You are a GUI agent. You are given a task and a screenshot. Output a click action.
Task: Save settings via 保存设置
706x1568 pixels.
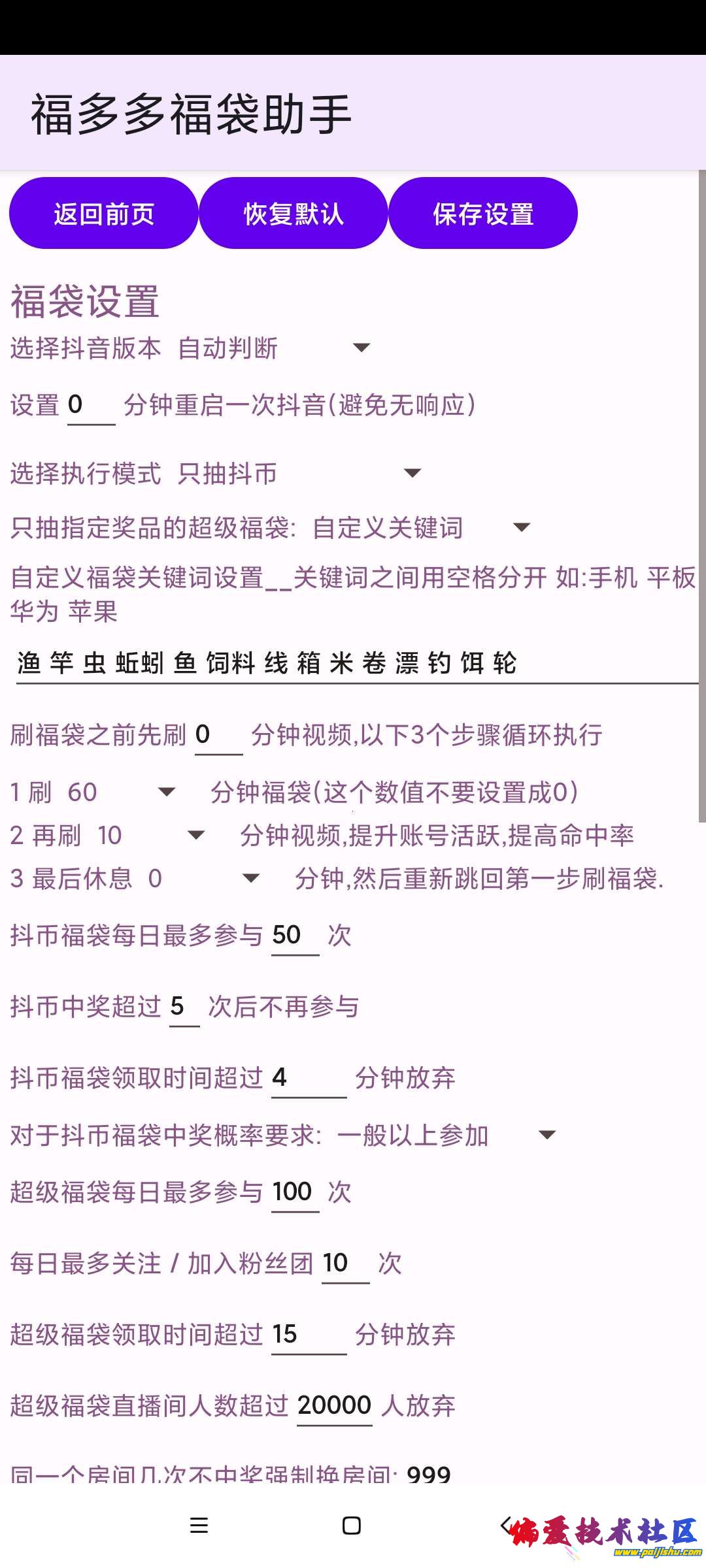[x=483, y=214]
